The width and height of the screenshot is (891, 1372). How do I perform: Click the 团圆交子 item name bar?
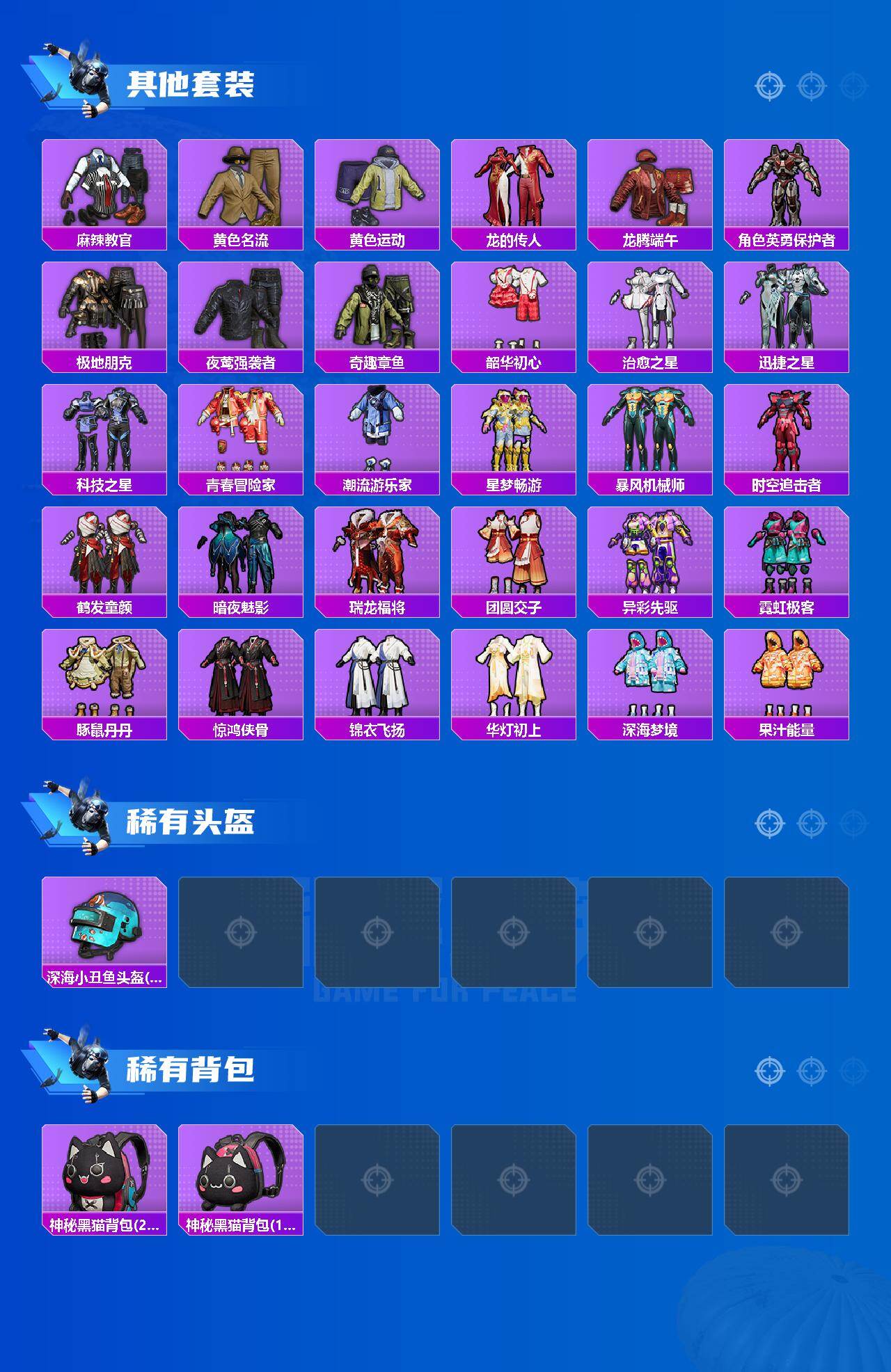pyautogui.click(x=516, y=606)
